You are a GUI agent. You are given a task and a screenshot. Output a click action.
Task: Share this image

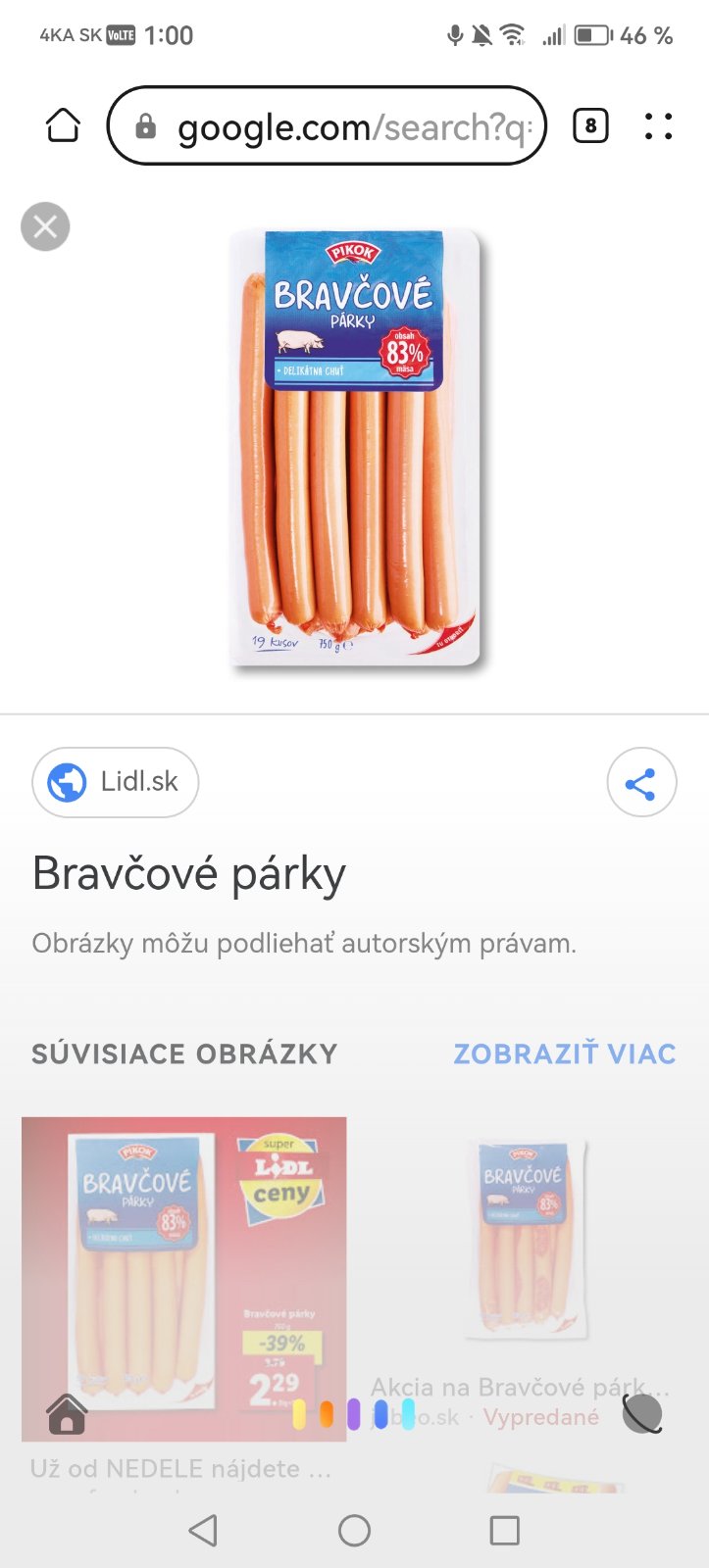[x=641, y=782]
